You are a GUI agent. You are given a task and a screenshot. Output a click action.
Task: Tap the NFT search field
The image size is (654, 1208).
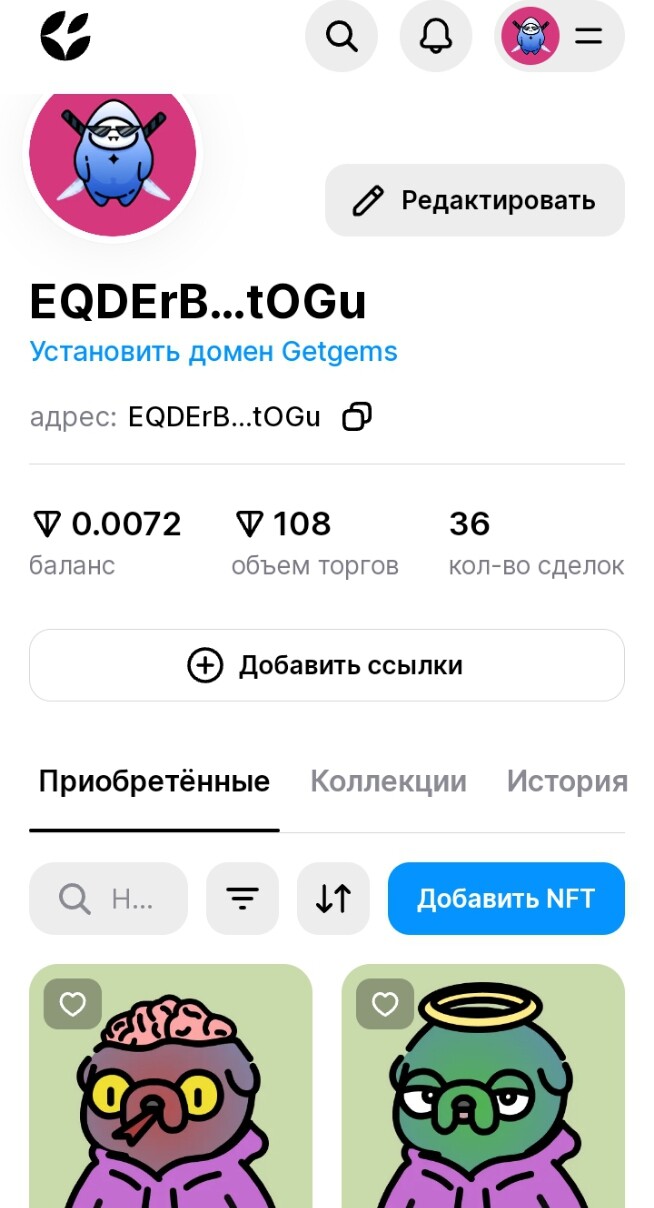[x=108, y=898]
